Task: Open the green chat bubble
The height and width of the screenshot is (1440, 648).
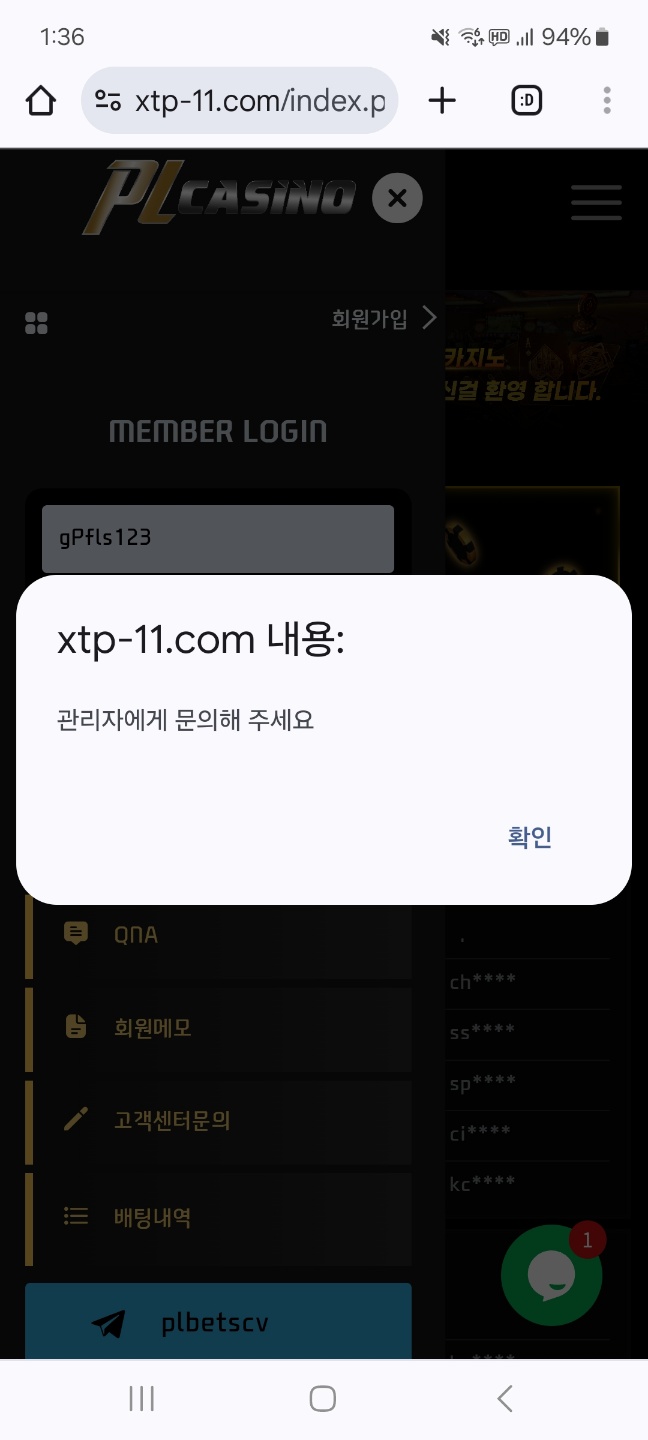Action: click(551, 1275)
